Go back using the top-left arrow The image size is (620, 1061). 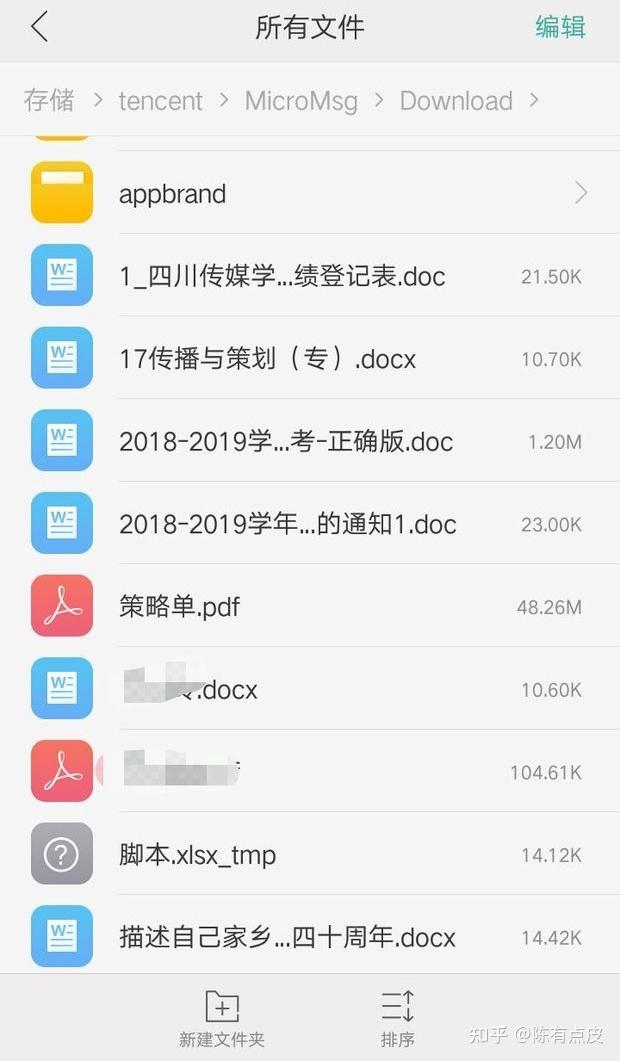(40, 27)
